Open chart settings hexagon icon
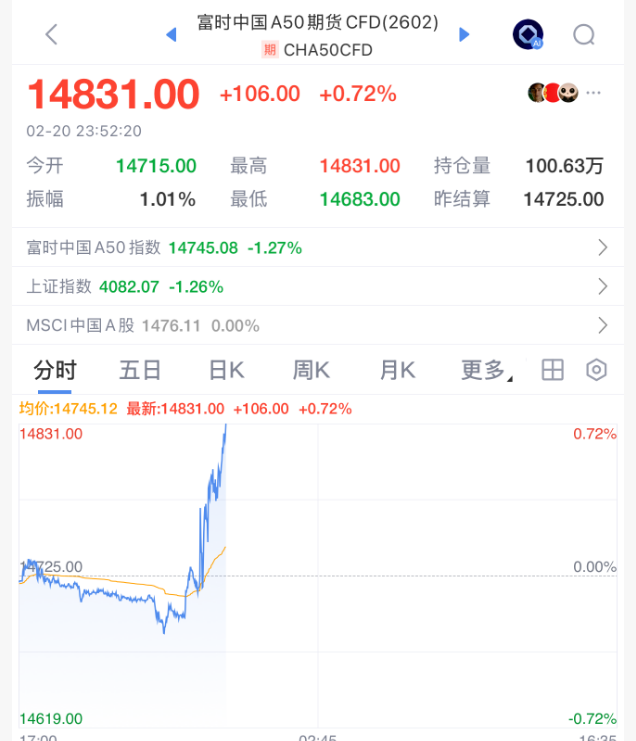 click(x=597, y=371)
